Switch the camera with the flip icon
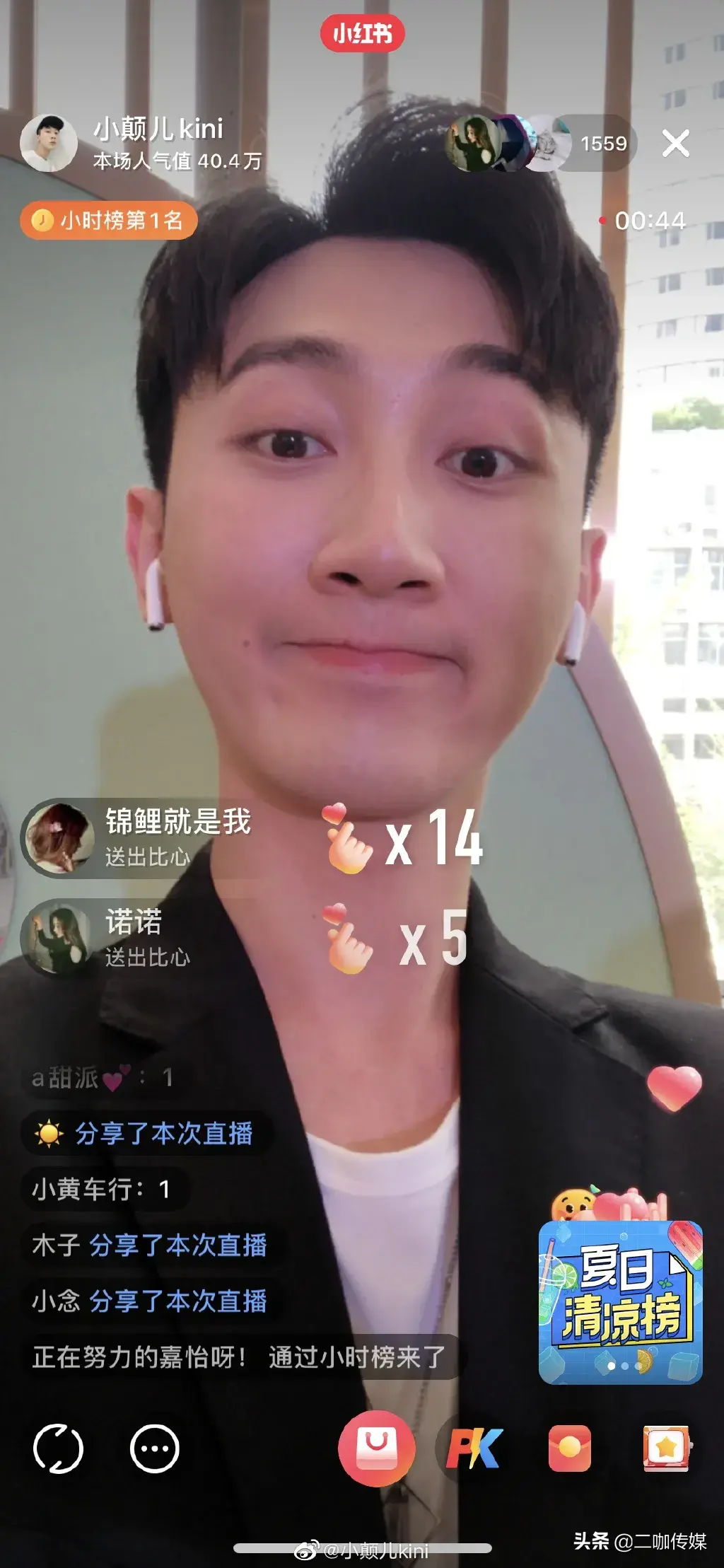The width and height of the screenshot is (724, 1568). 58,1449
